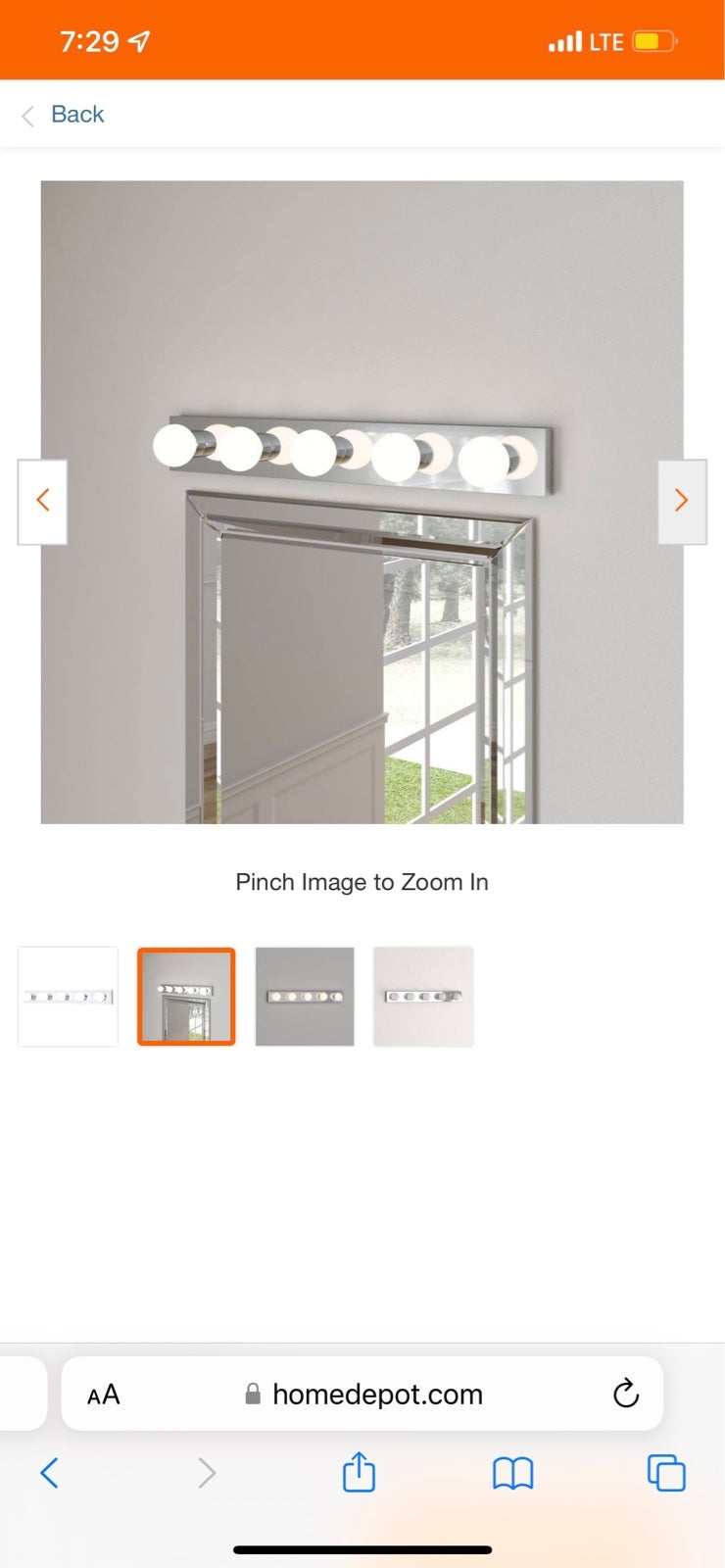Open the Safari tabs overview
Screen dimensions: 725x1568
(x=666, y=1473)
